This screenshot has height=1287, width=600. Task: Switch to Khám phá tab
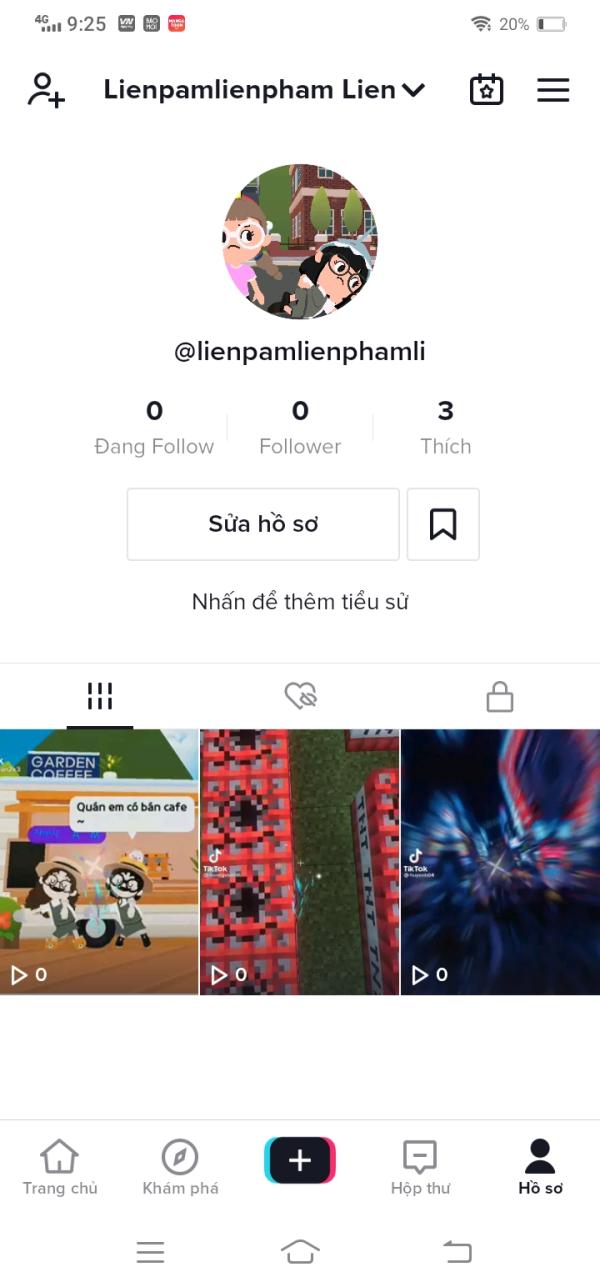click(x=180, y=1167)
